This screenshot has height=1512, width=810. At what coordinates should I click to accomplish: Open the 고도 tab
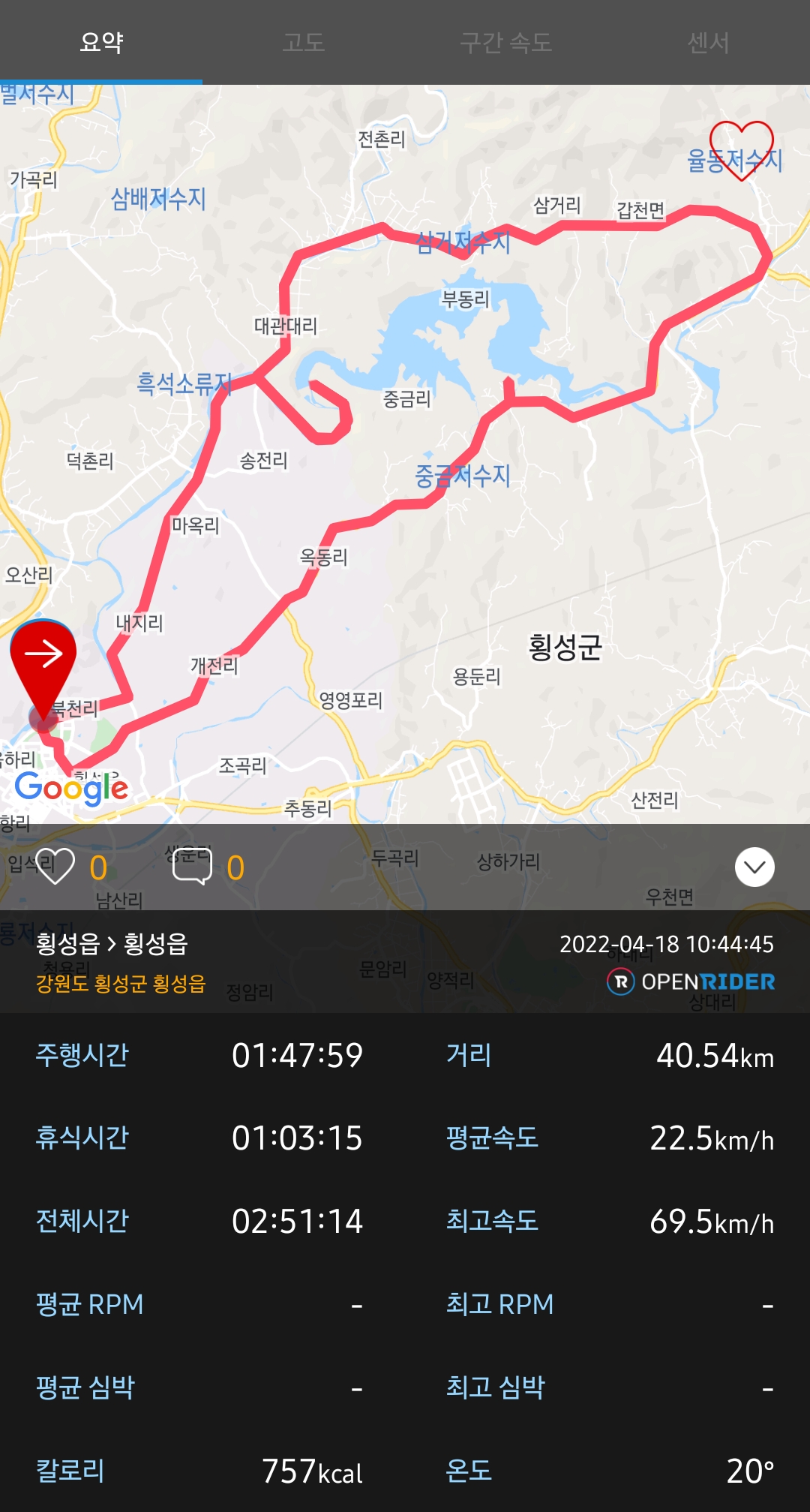[x=304, y=42]
